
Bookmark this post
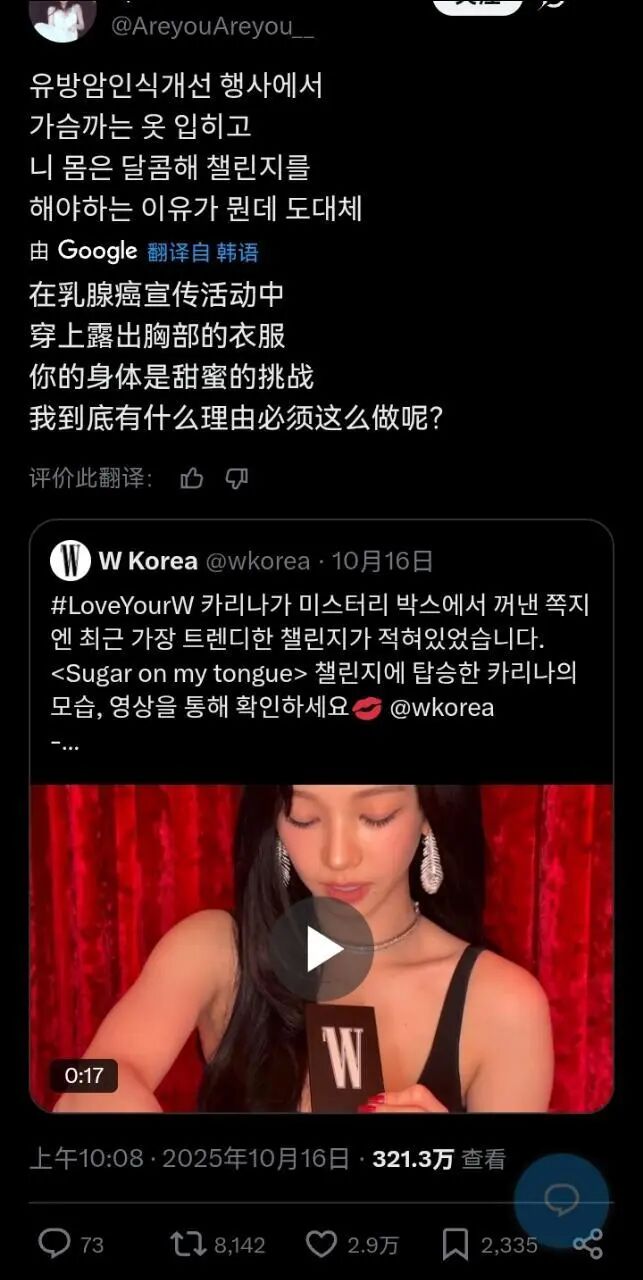[455, 1243]
